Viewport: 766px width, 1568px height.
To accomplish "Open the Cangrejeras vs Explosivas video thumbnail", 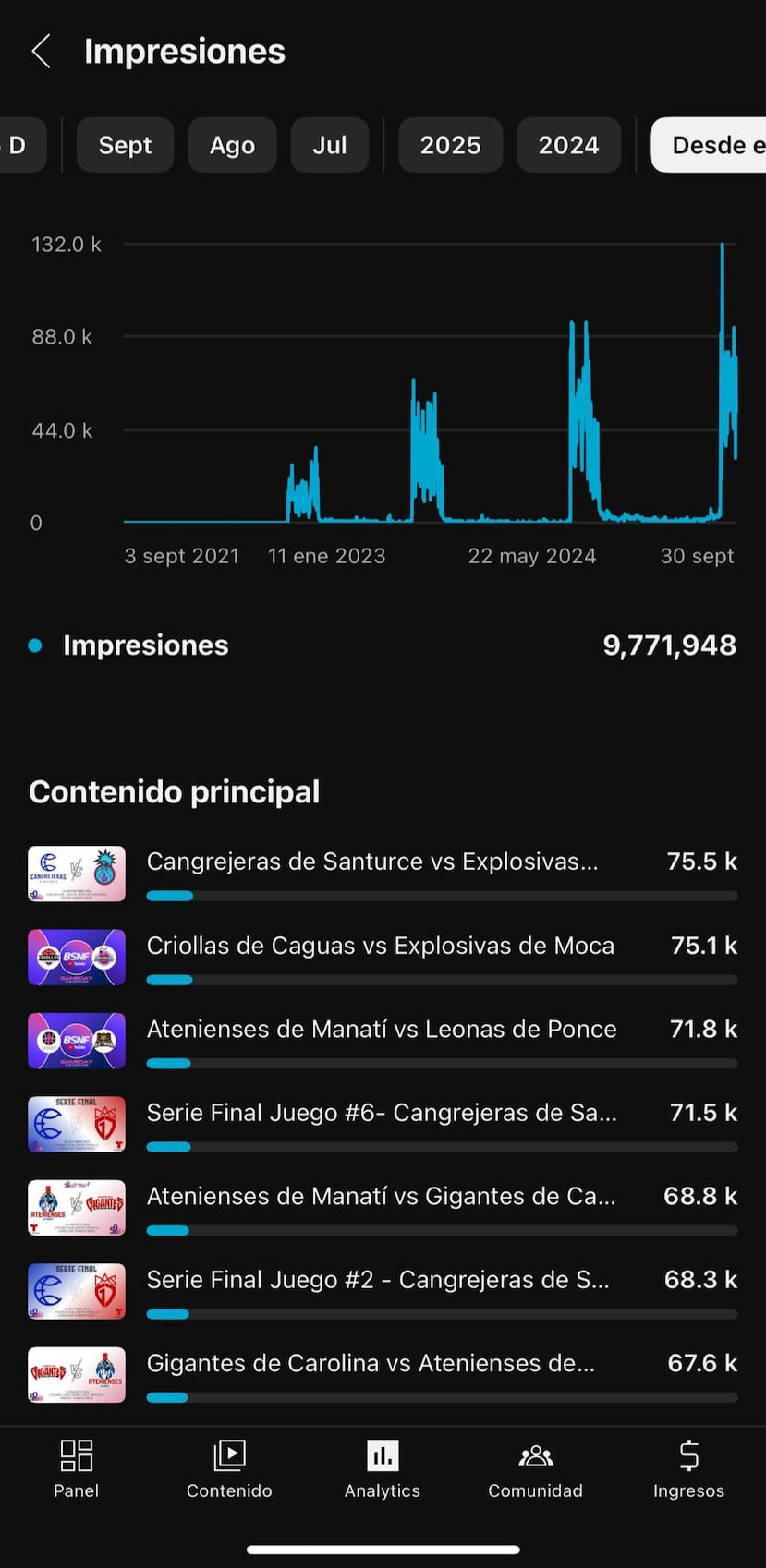I will [76, 873].
